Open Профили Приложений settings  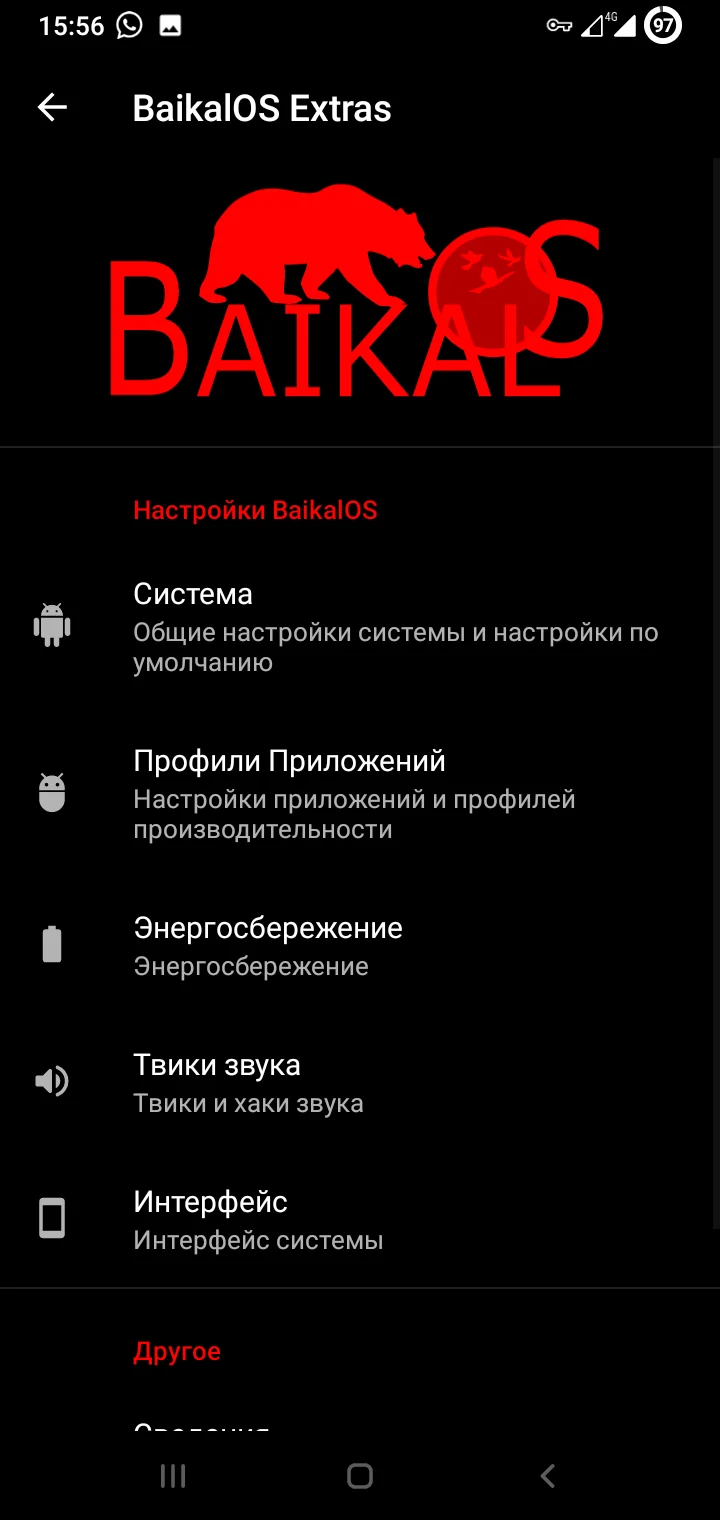pos(360,794)
